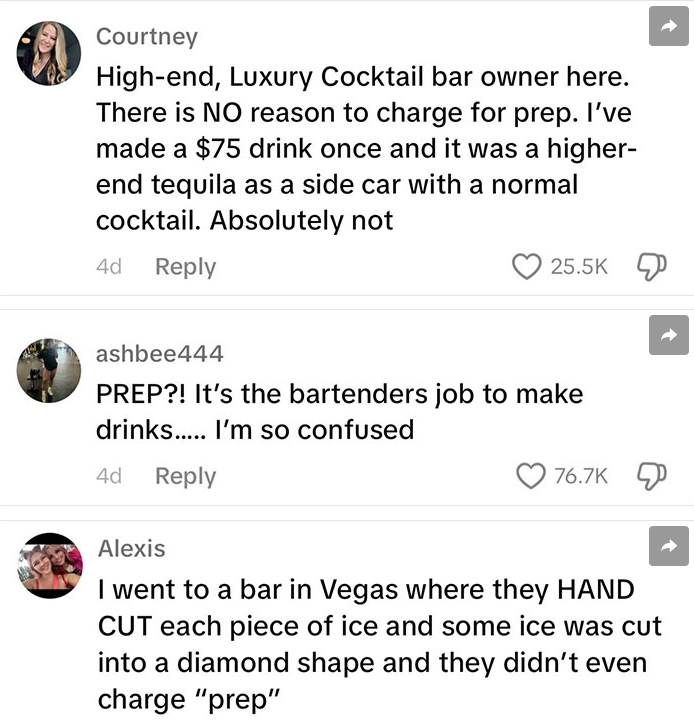Image resolution: width=694 pixels, height=726 pixels.
Task: Open Alexis's profile picture
Action: [x=49, y=565]
